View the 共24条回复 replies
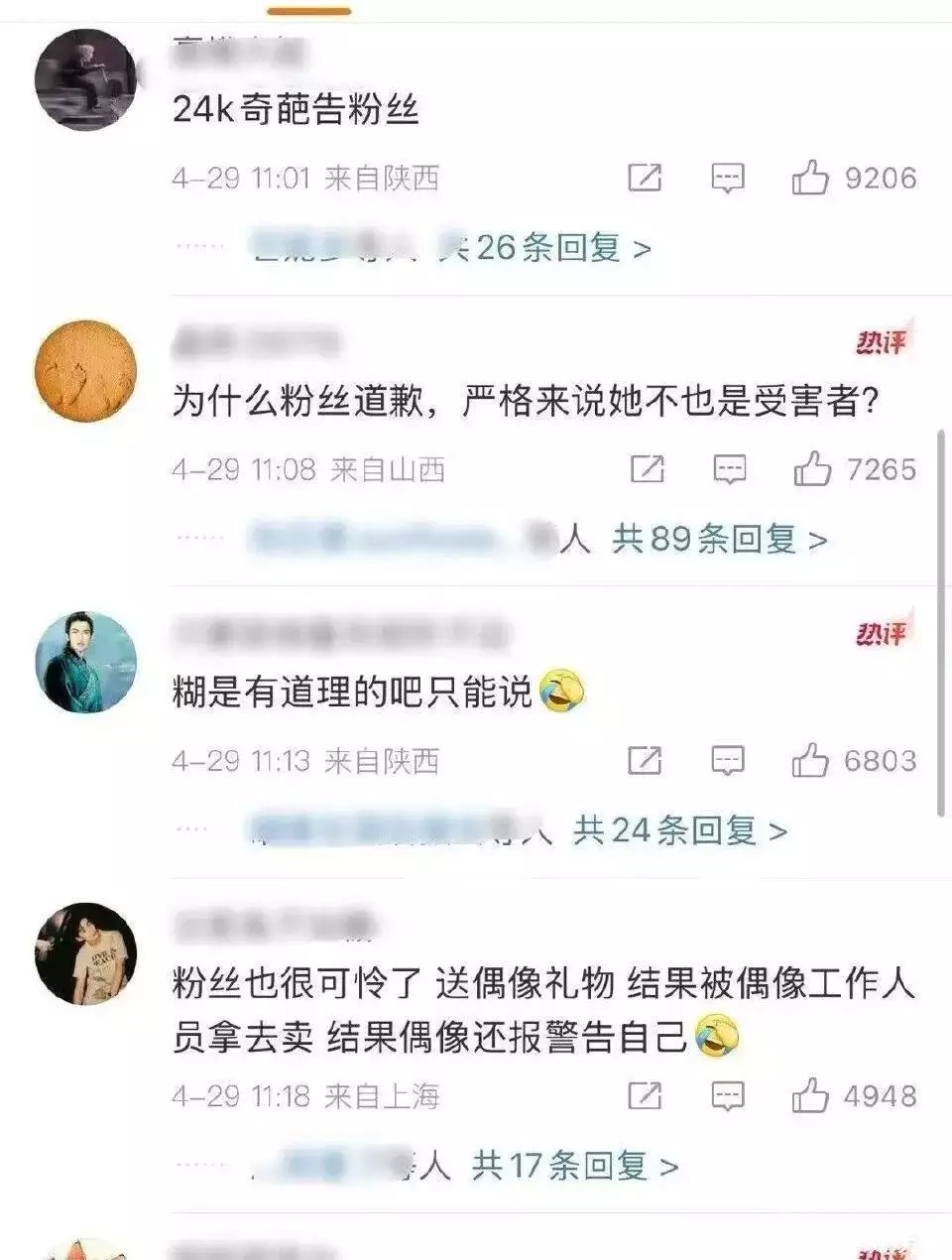 680,830
